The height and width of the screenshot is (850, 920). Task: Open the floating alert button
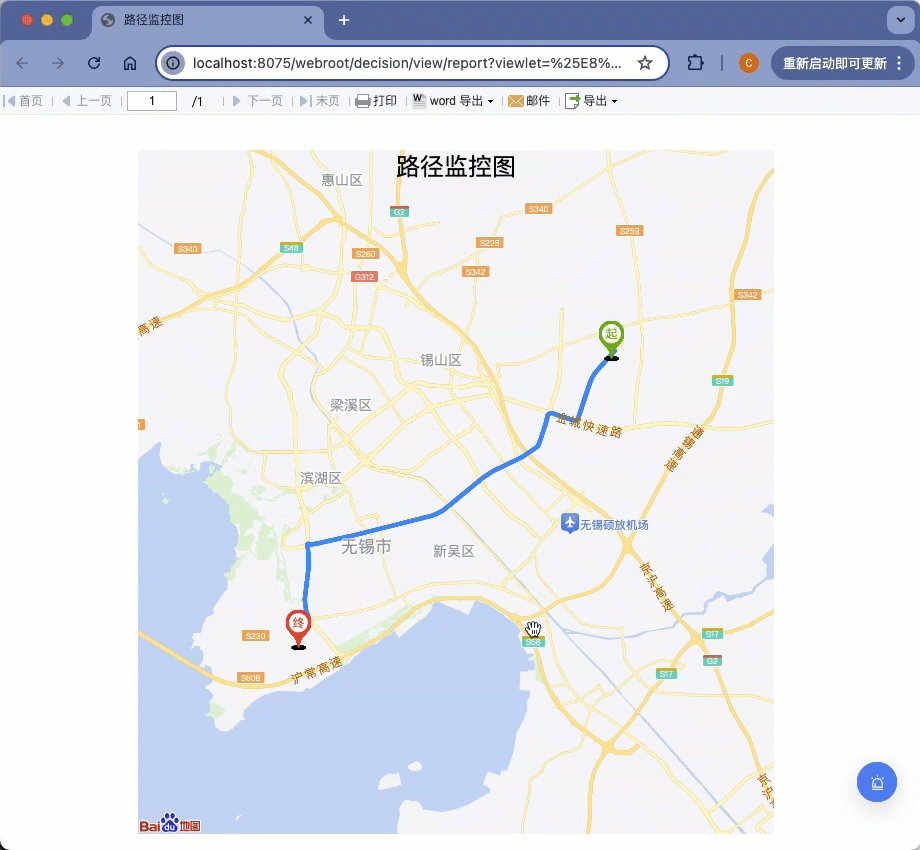tap(877, 782)
